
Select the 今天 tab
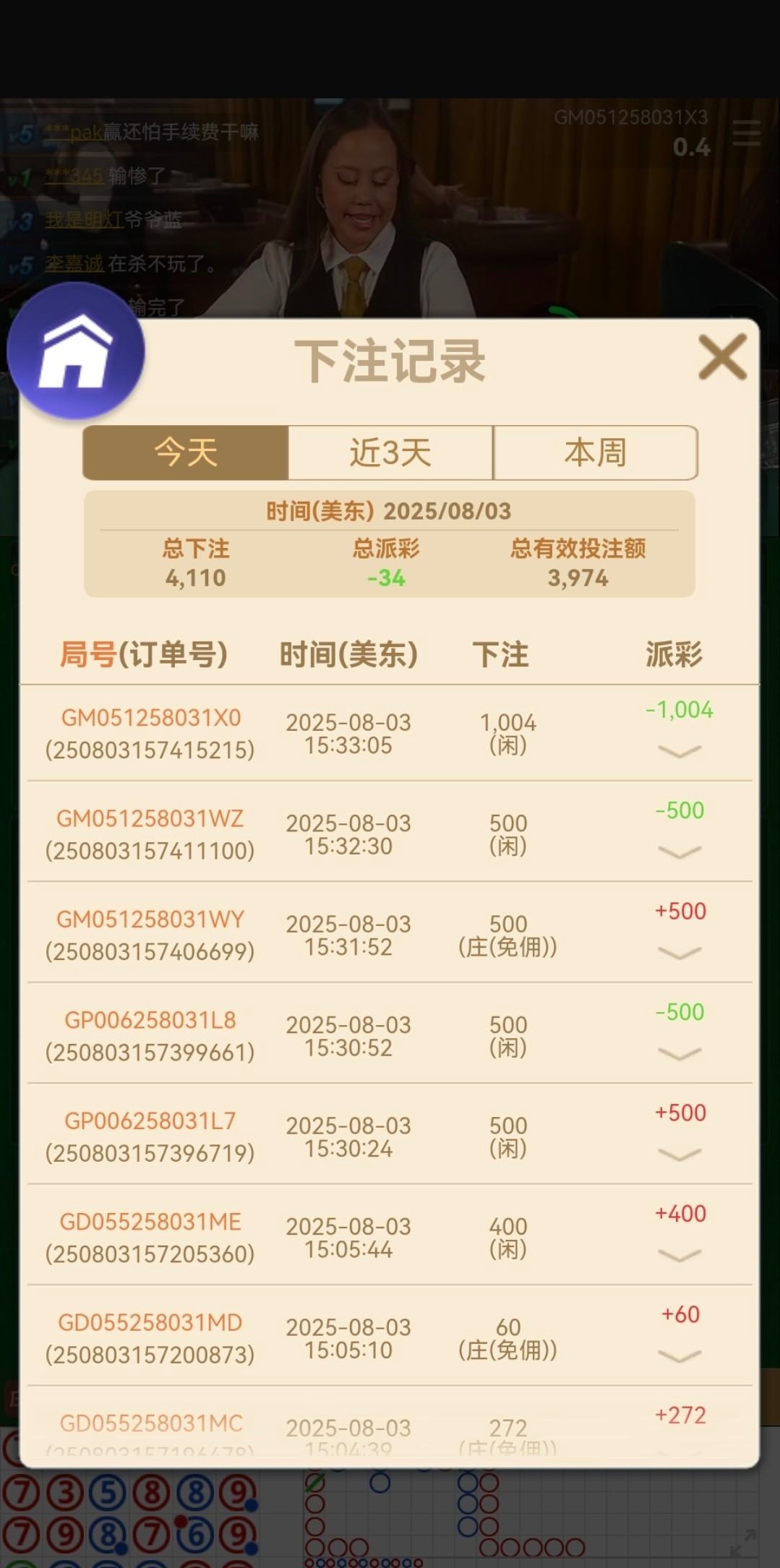click(186, 453)
